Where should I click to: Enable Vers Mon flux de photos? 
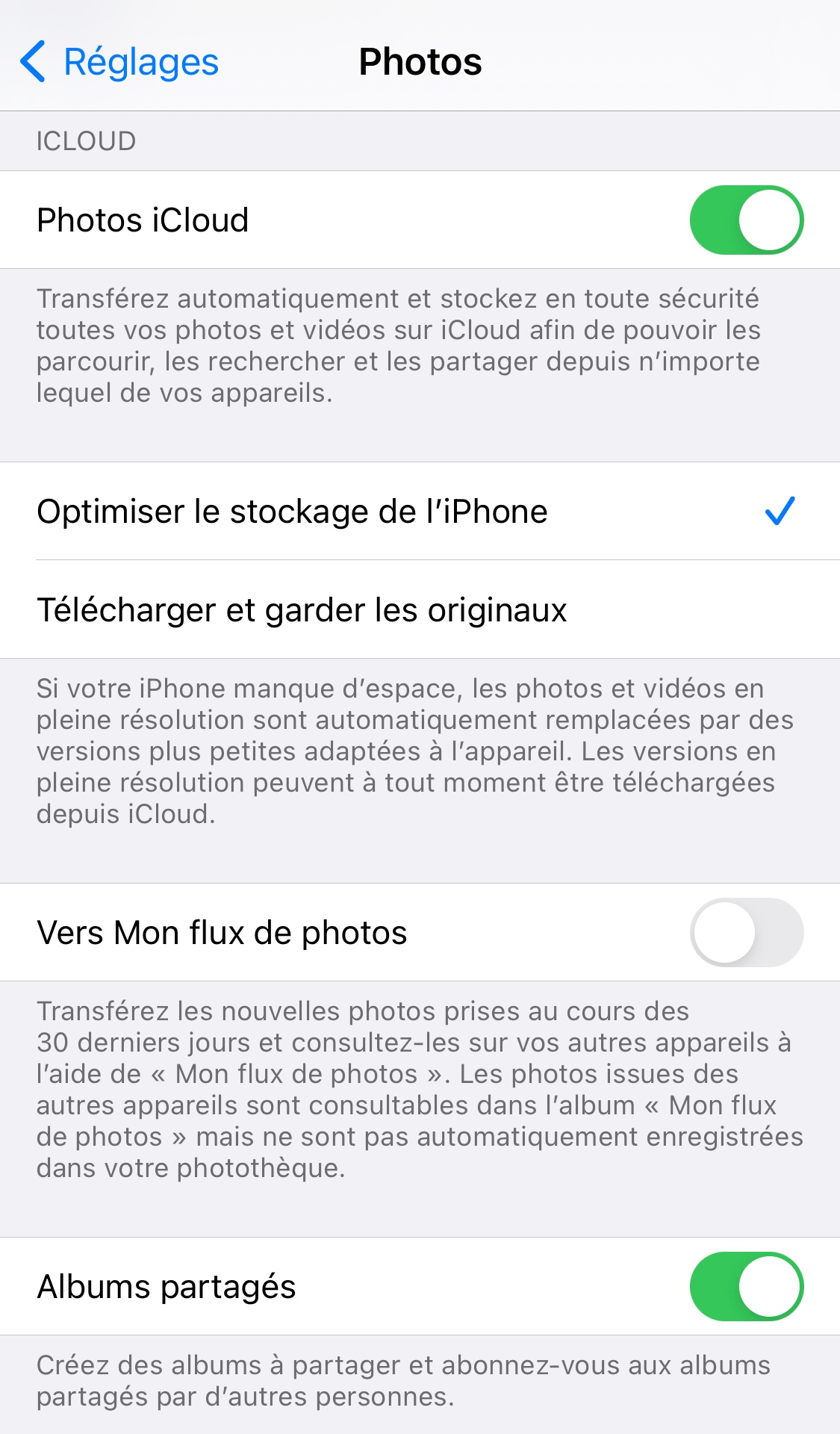point(746,932)
